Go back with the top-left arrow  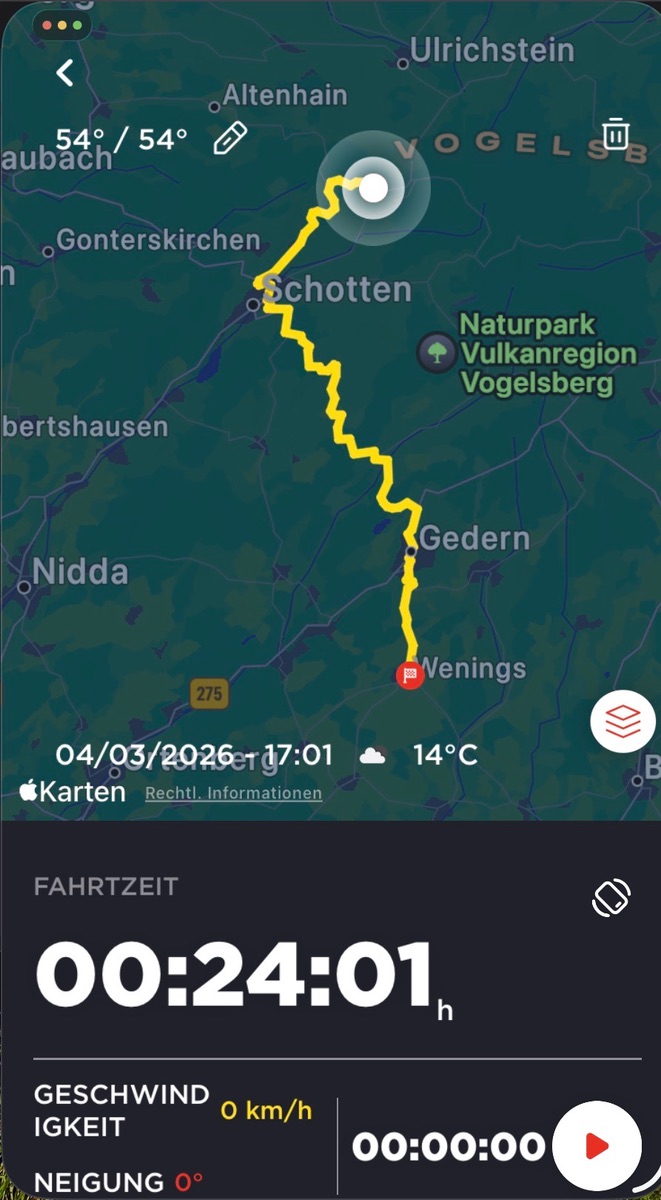[x=65, y=73]
